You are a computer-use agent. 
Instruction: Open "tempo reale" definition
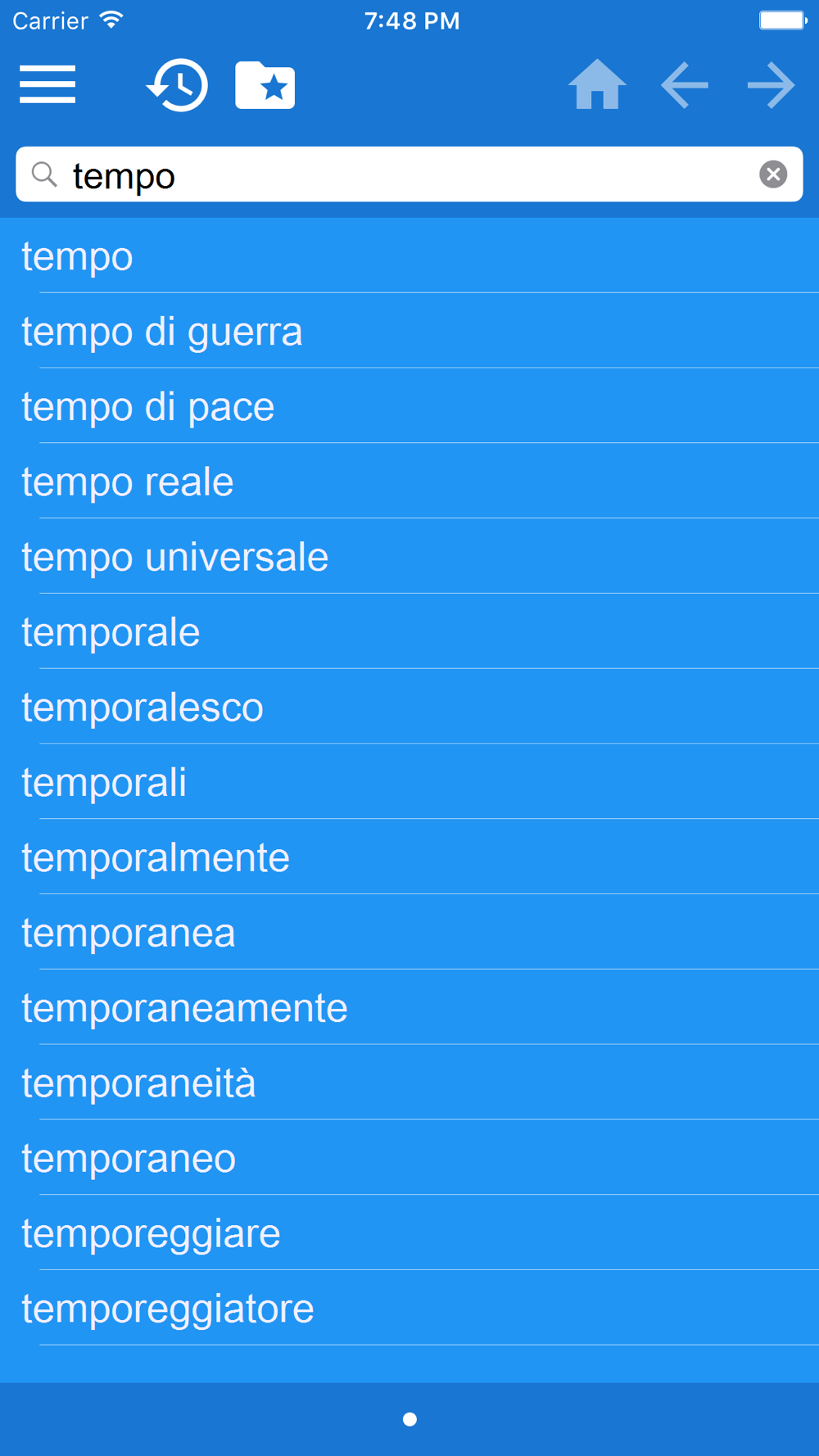(x=409, y=482)
